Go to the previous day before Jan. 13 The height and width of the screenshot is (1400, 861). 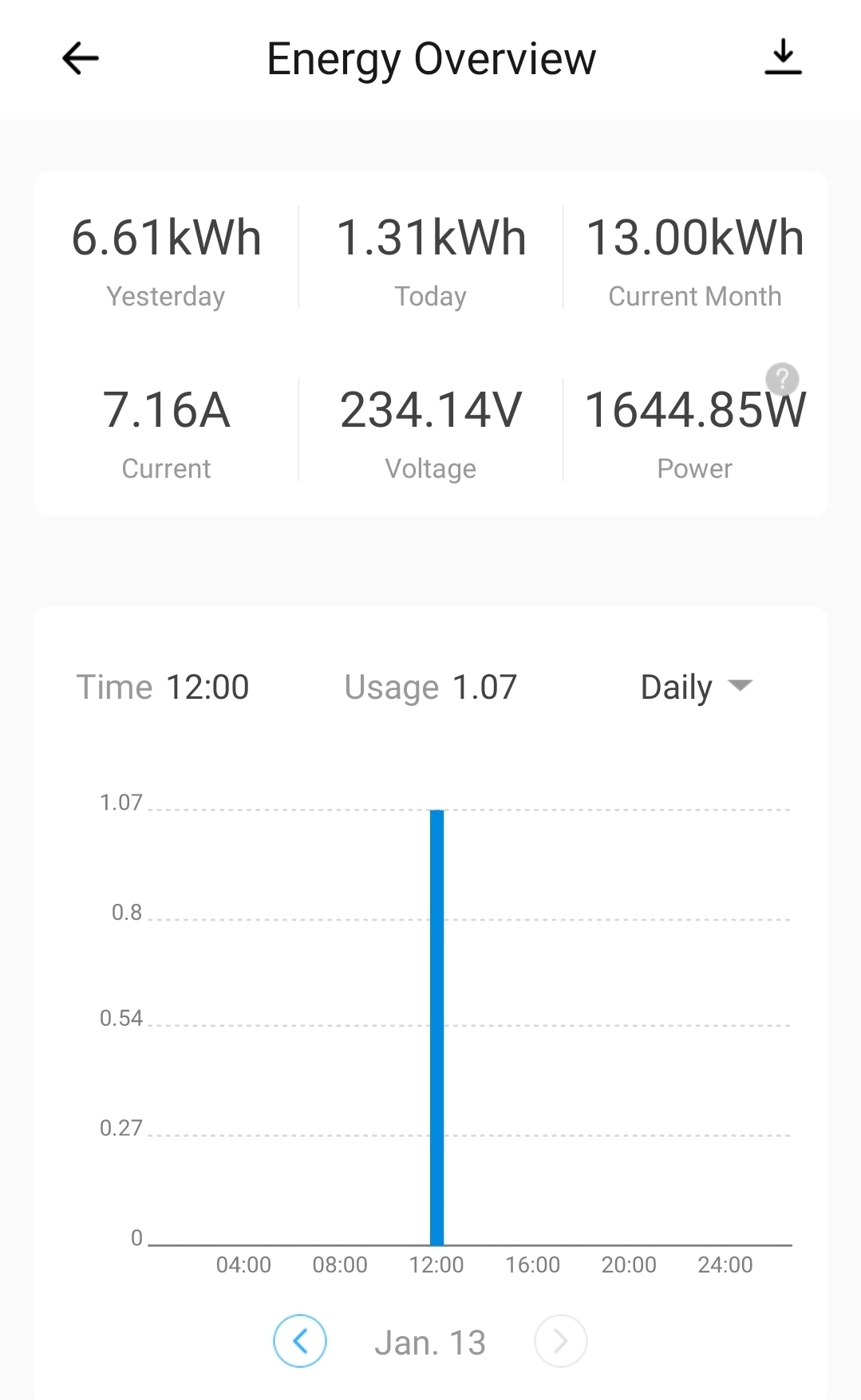(x=300, y=1341)
